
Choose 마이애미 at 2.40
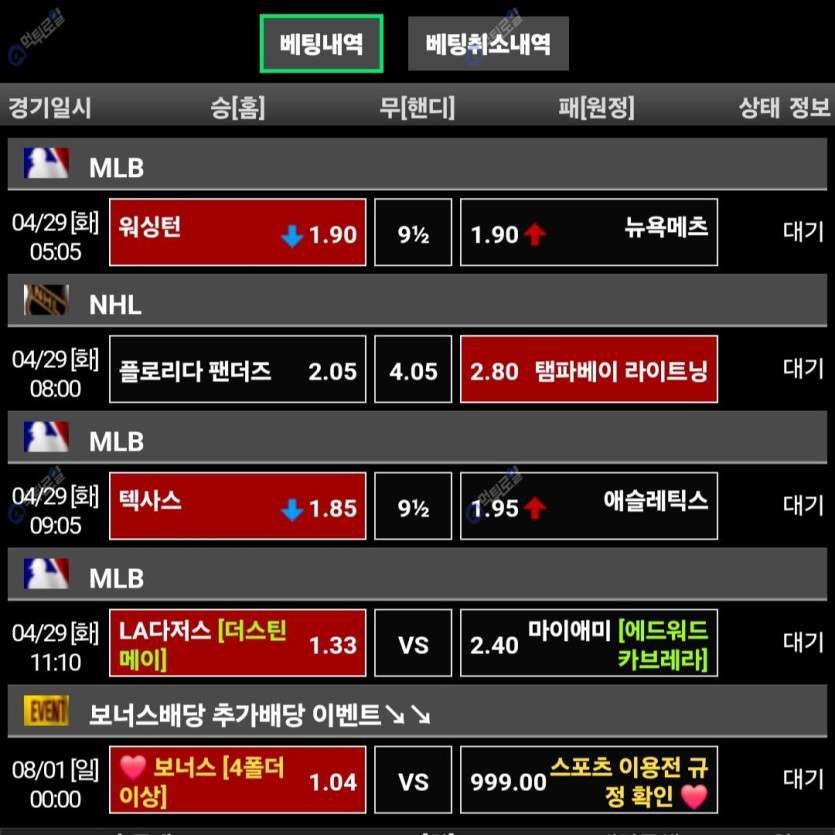(588, 643)
